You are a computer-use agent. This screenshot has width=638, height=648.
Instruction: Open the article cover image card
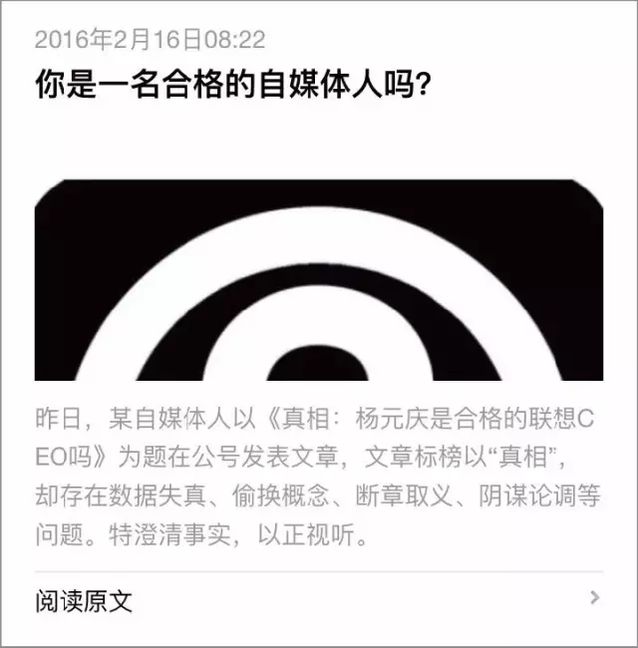pos(318,280)
